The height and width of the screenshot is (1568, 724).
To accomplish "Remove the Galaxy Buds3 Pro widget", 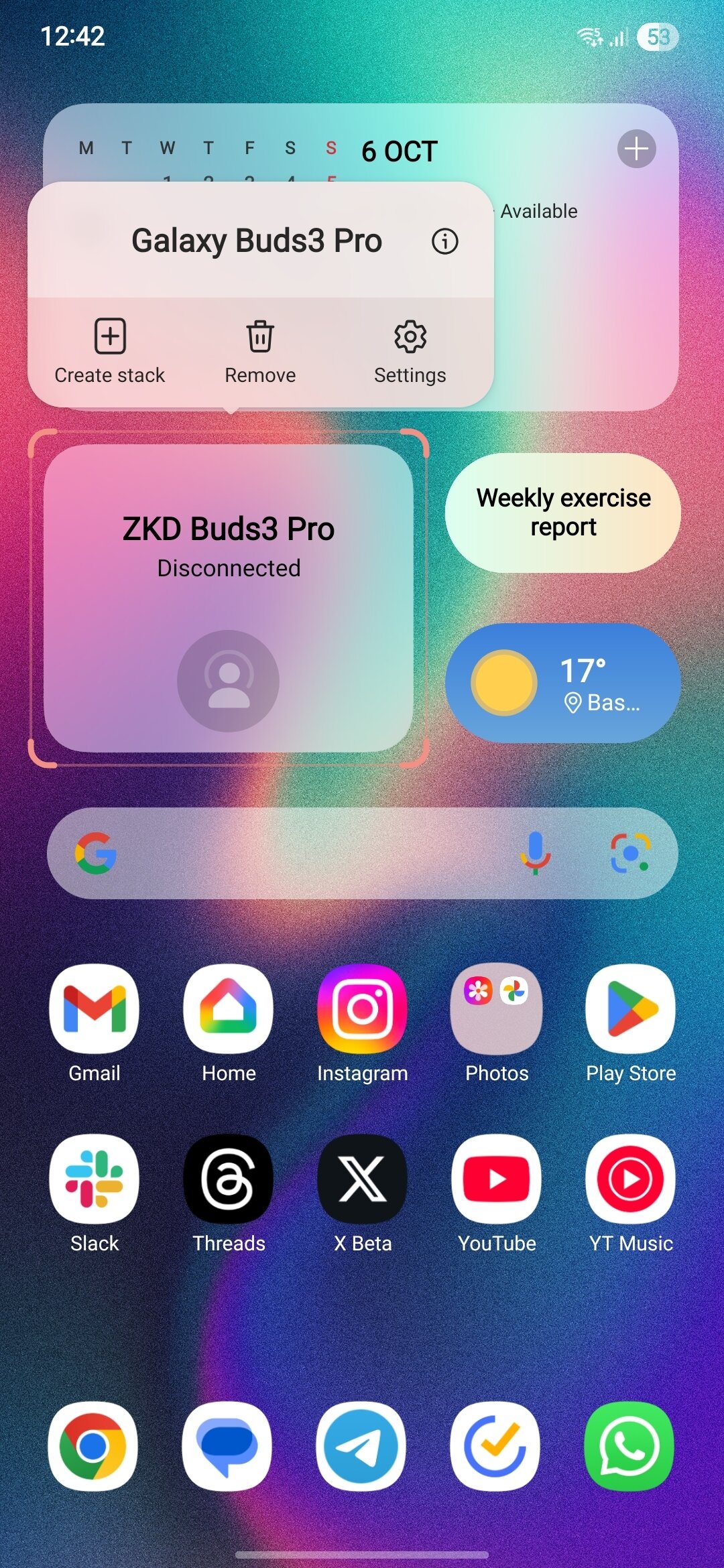I will coord(260,351).
